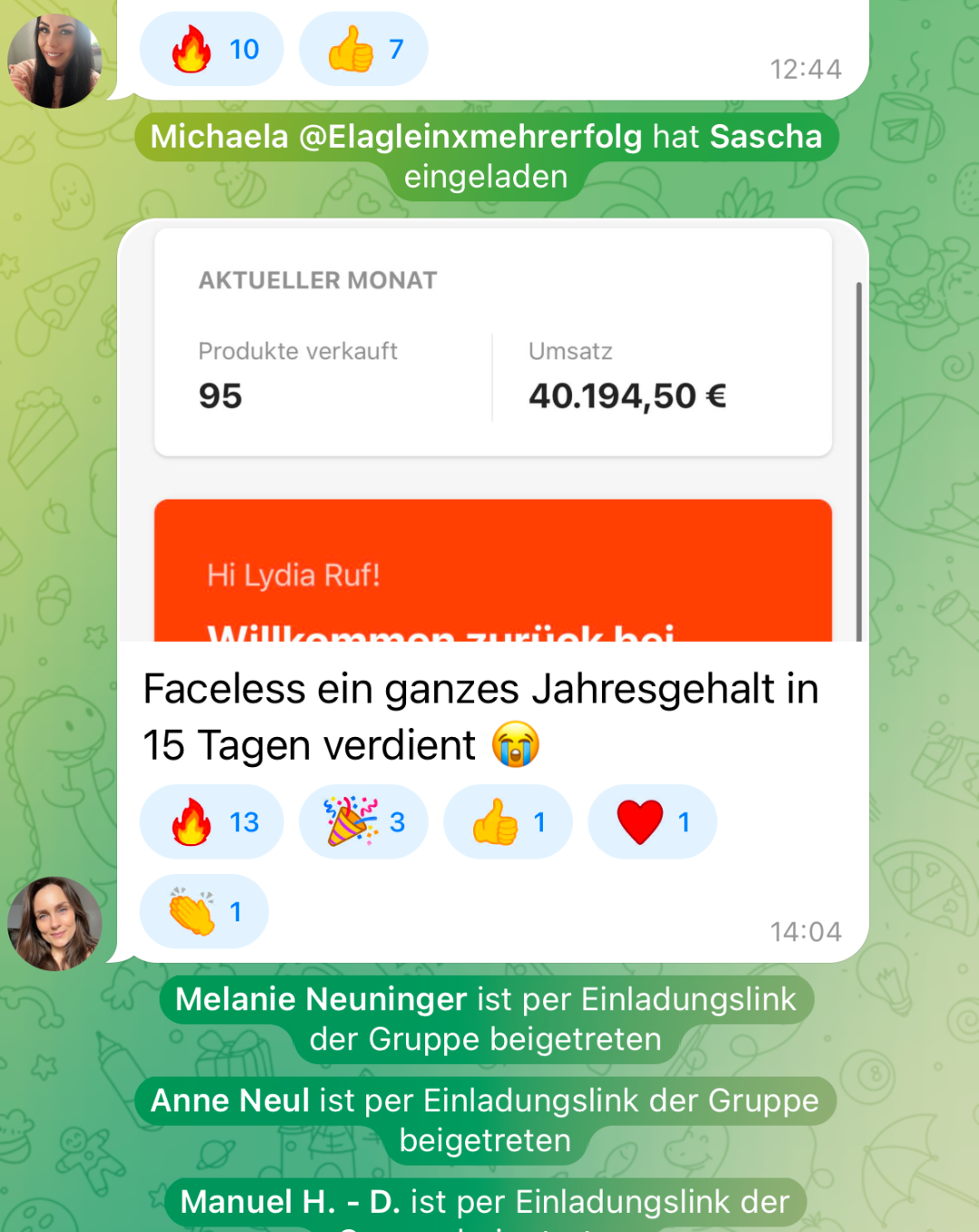The image size is (979, 1232).
Task: Tap the fire reaction with 10 votes
Action: pyautogui.click(x=211, y=49)
